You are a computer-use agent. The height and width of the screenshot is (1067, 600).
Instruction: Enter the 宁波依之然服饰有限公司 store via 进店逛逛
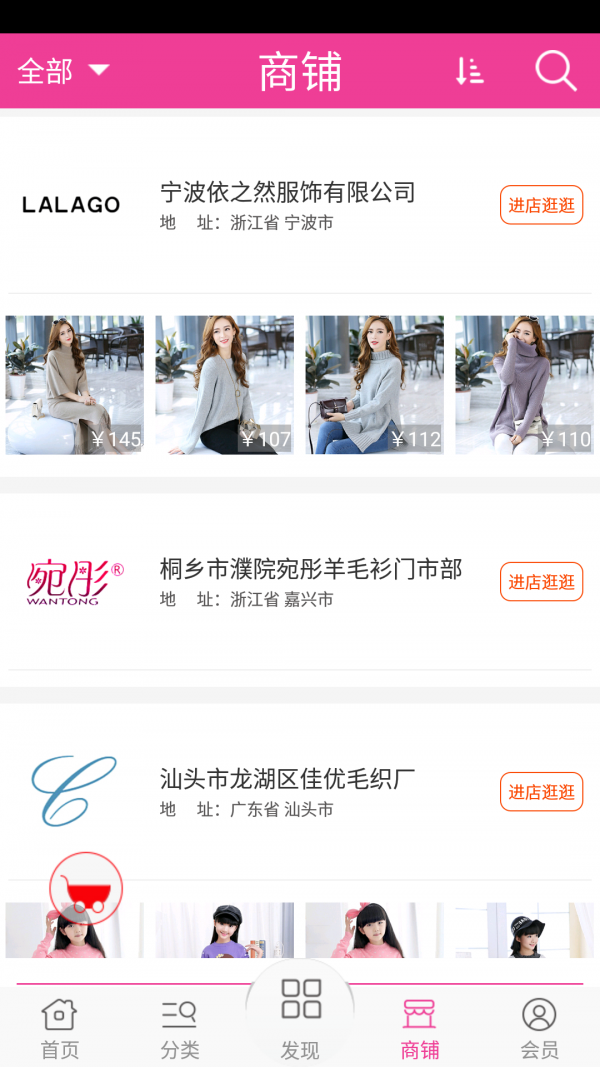[x=541, y=205]
